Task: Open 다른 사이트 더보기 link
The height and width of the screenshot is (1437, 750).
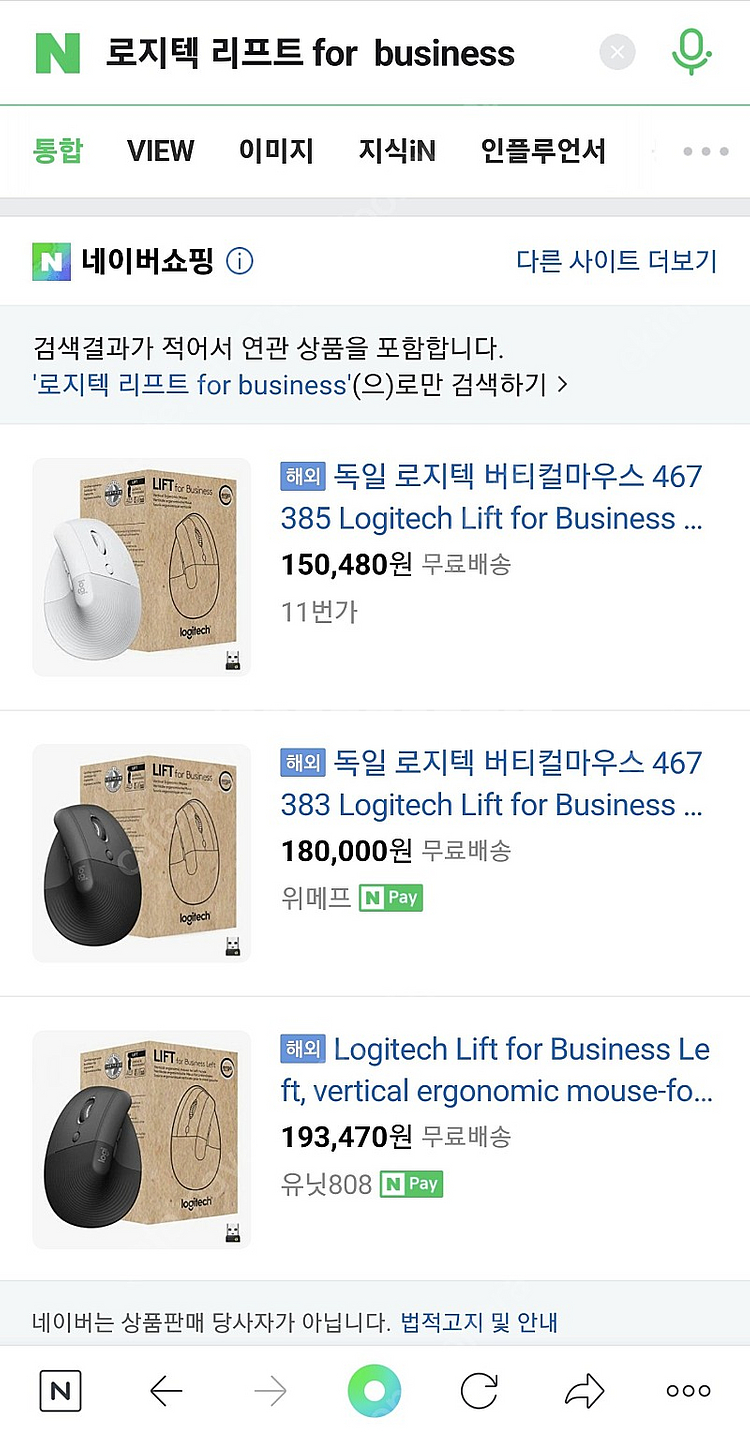Action: pyautogui.click(x=617, y=261)
